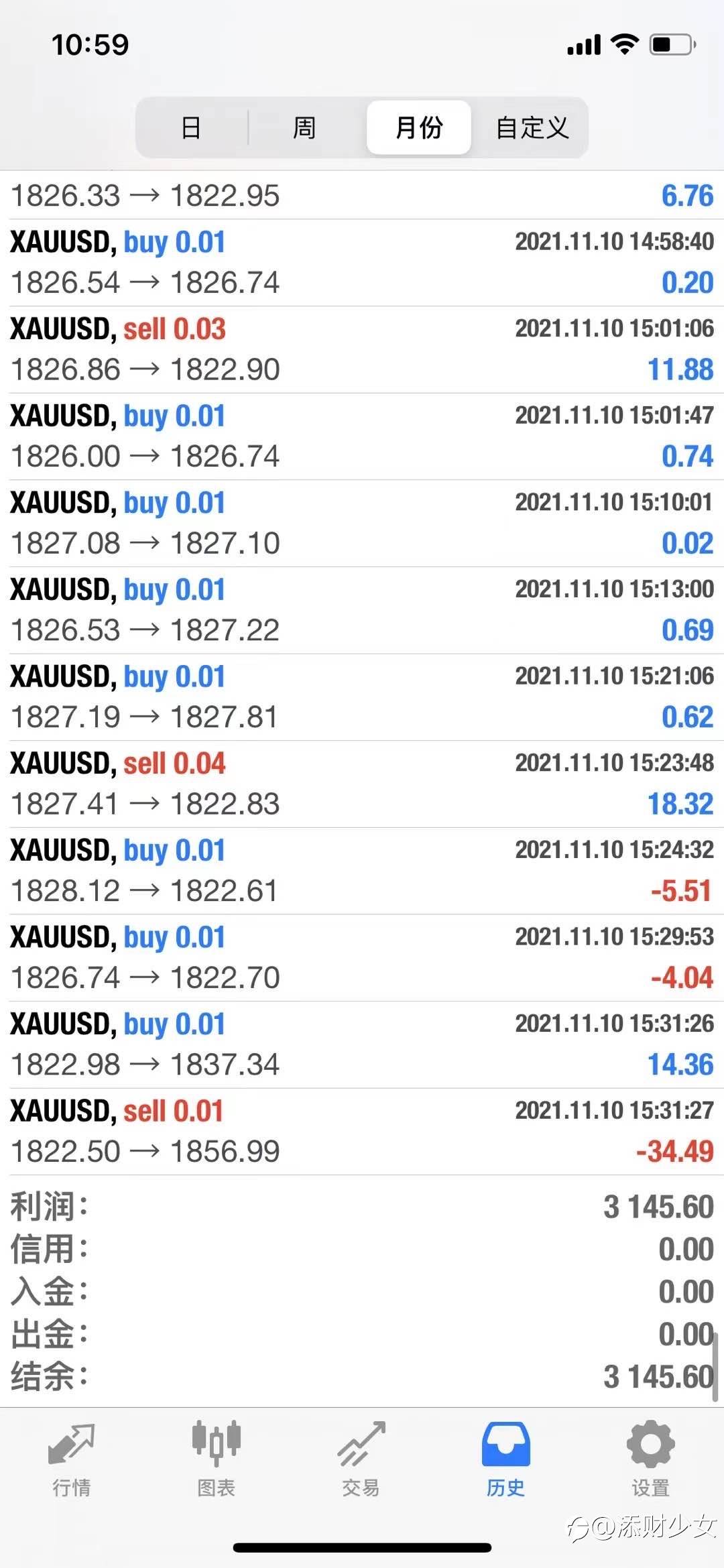View the buy trade with -5.51 loss
724x1568 pixels.
[362, 871]
